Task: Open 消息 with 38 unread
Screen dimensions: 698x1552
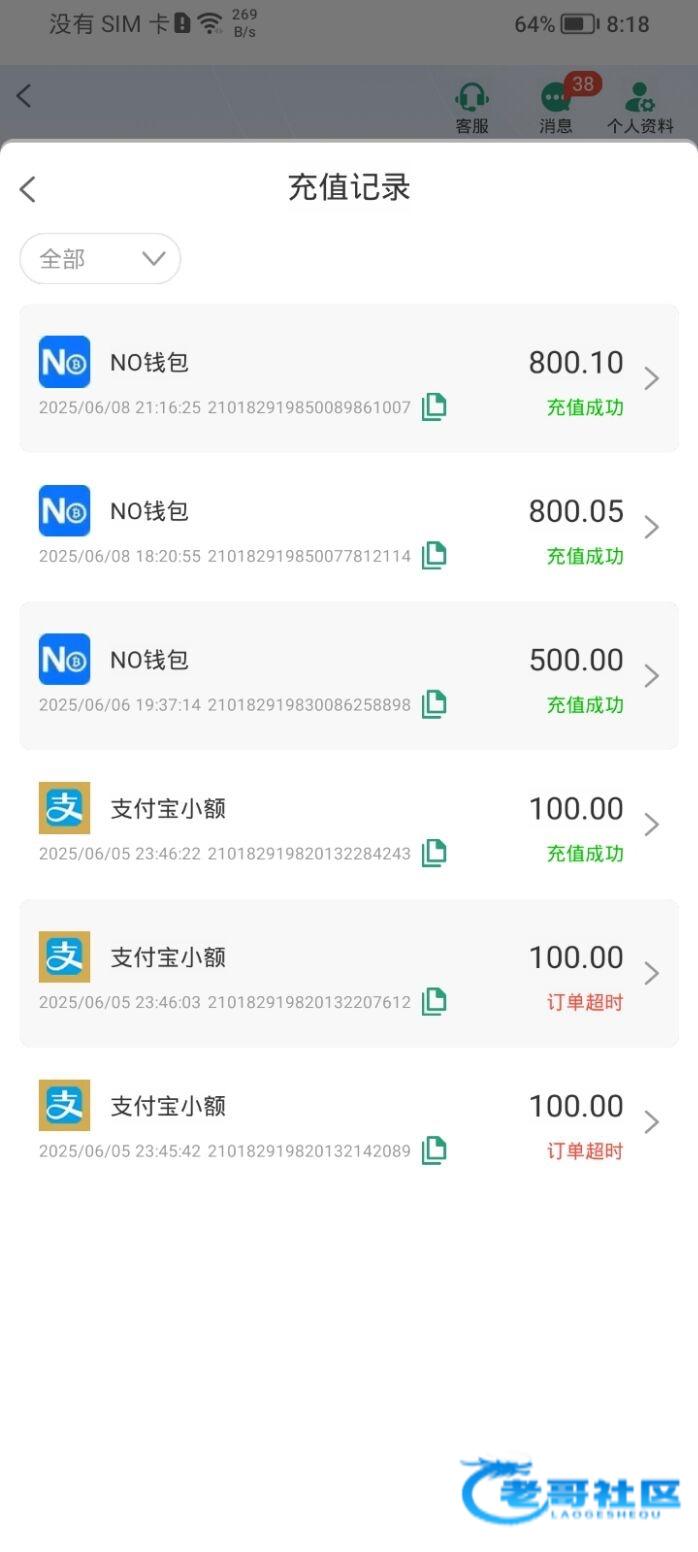Action: (x=556, y=108)
